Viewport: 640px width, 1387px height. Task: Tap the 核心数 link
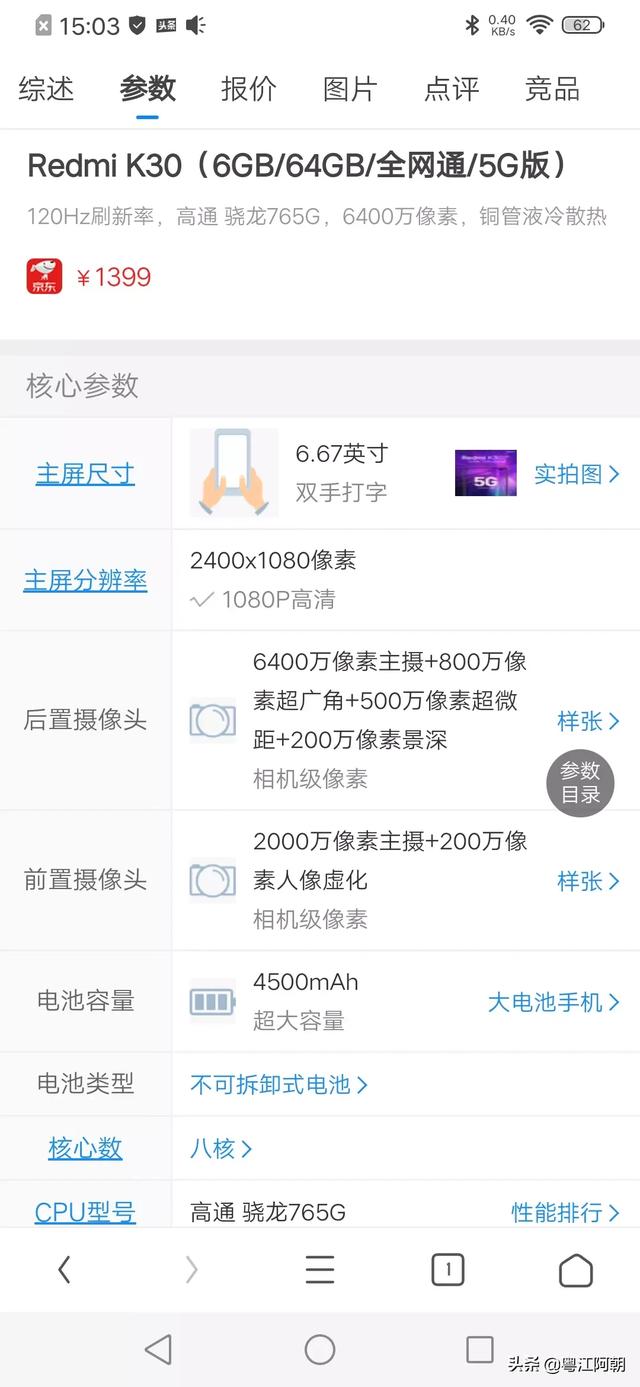tap(85, 1149)
